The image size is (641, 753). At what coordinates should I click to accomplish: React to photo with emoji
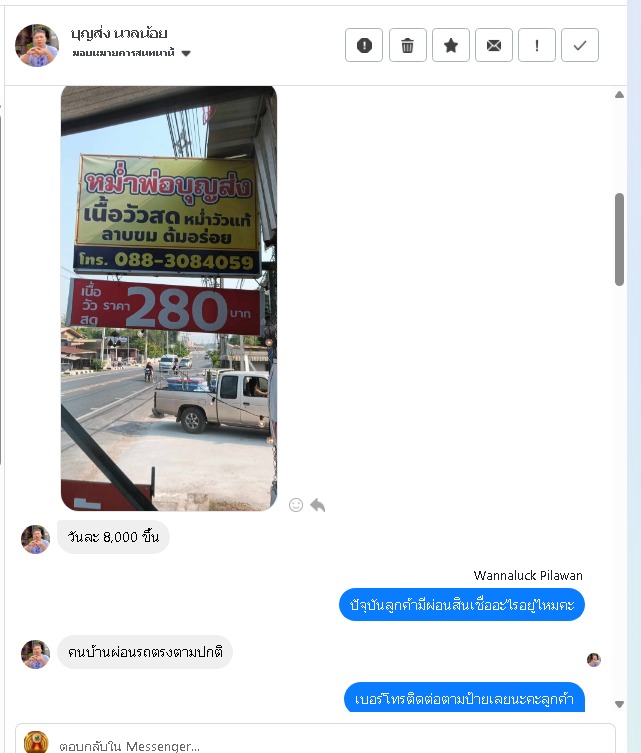pyautogui.click(x=296, y=505)
